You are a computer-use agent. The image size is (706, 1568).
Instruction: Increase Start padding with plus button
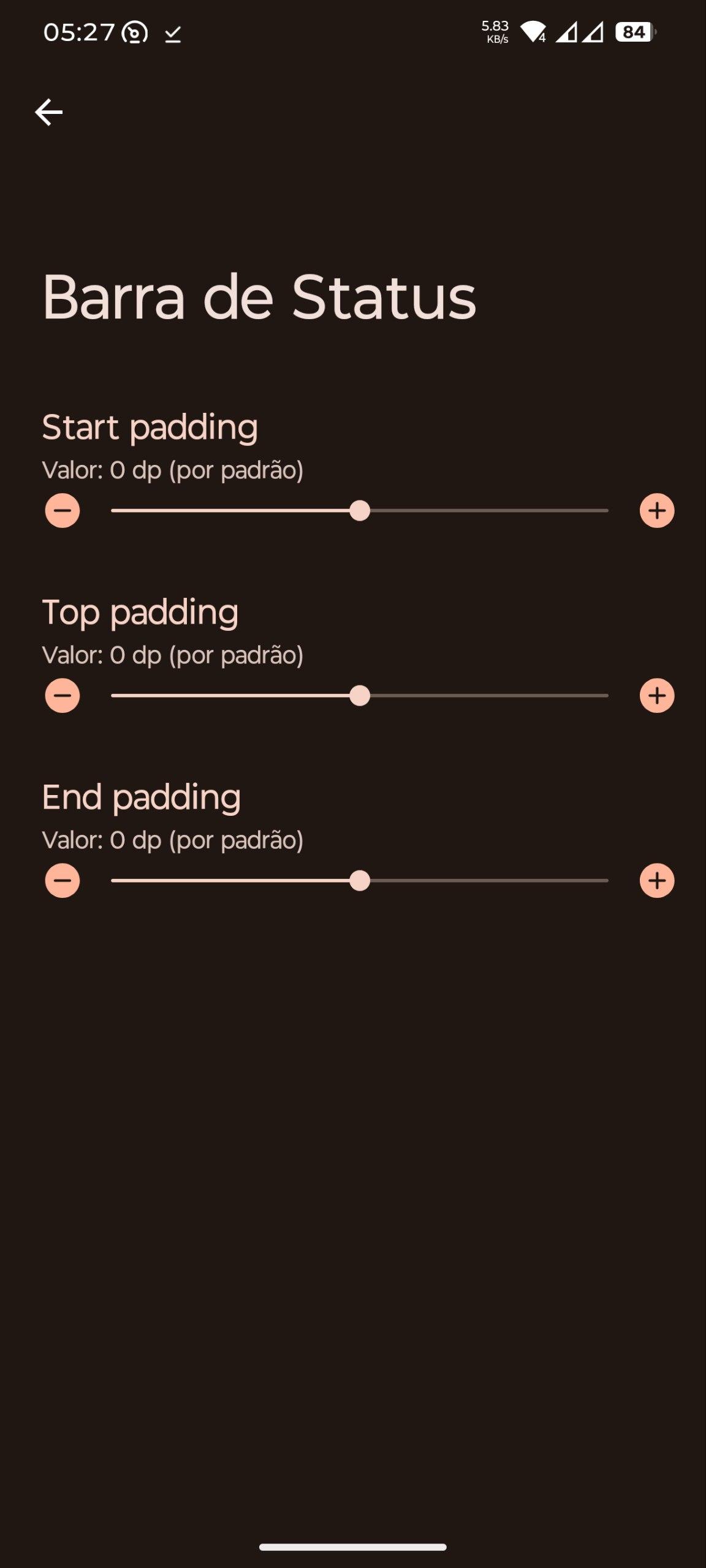pyautogui.click(x=657, y=510)
